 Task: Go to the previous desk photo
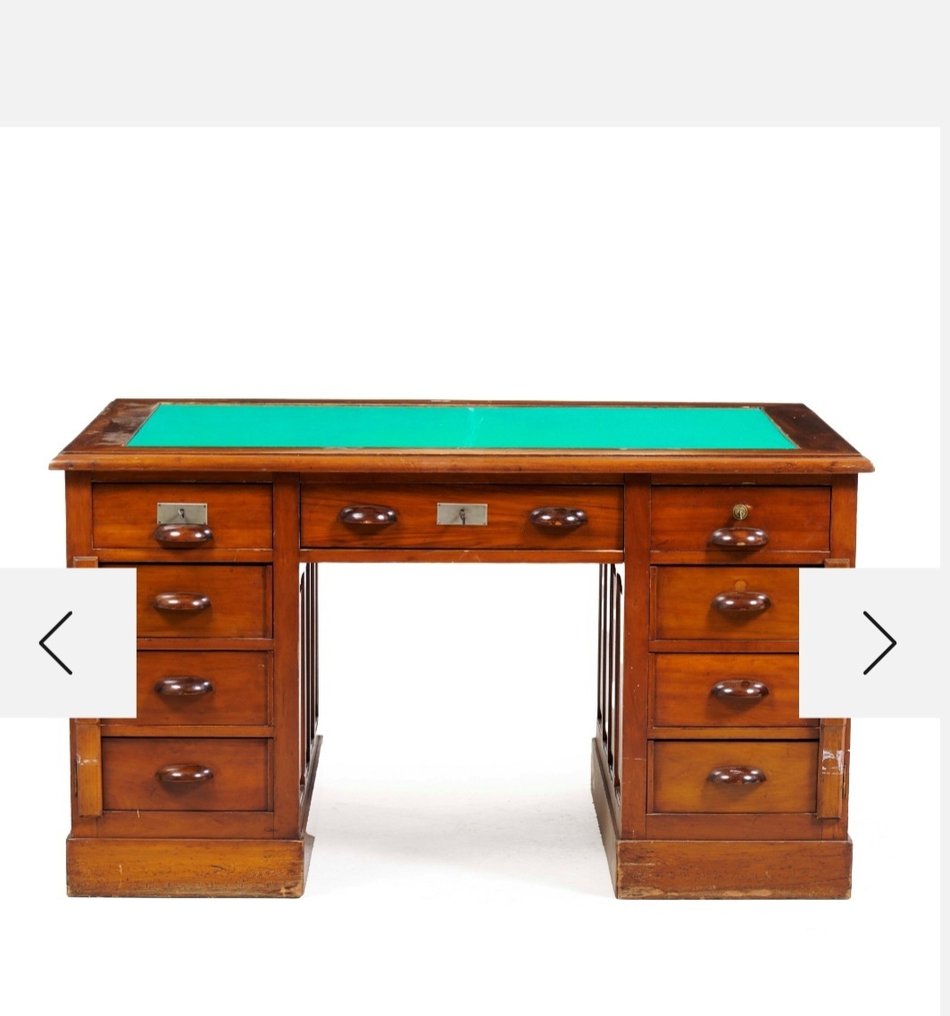[57, 643]
